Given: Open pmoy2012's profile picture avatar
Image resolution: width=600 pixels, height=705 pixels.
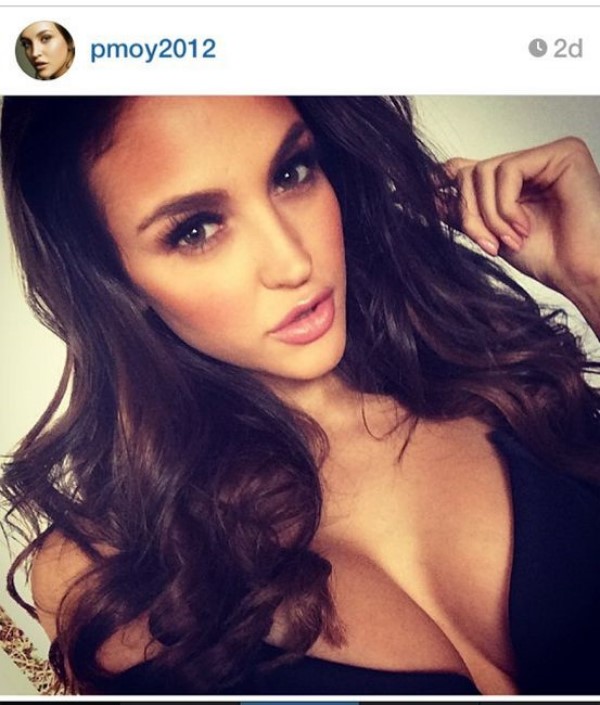Looking at the screenshot, I should coord(45,50).
